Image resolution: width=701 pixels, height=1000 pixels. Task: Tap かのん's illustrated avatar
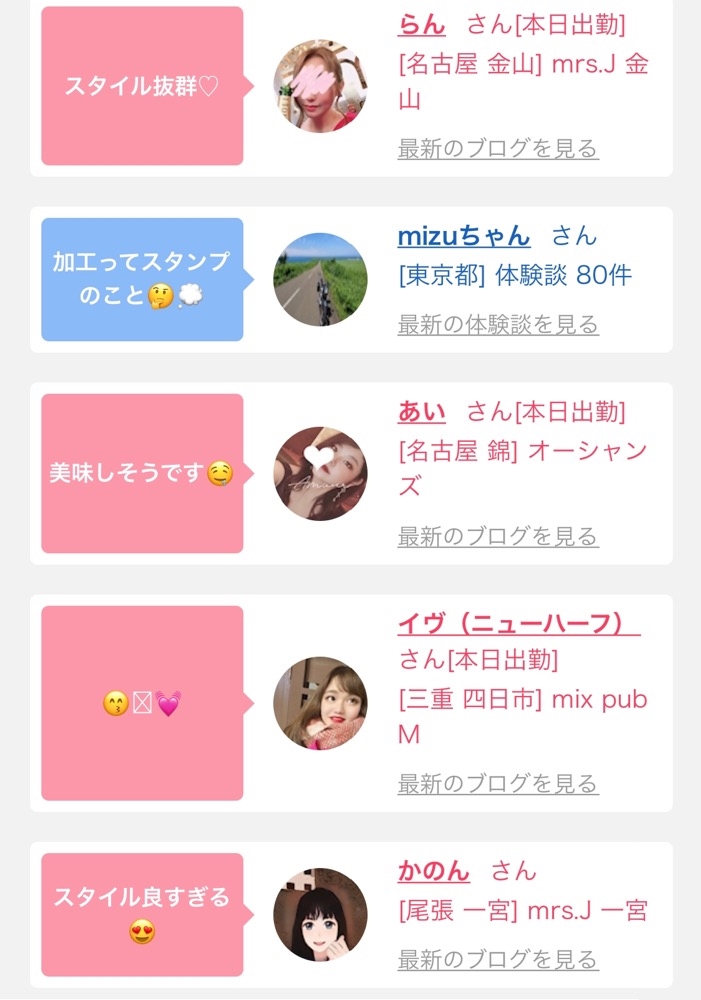click(x=320, y=915)
